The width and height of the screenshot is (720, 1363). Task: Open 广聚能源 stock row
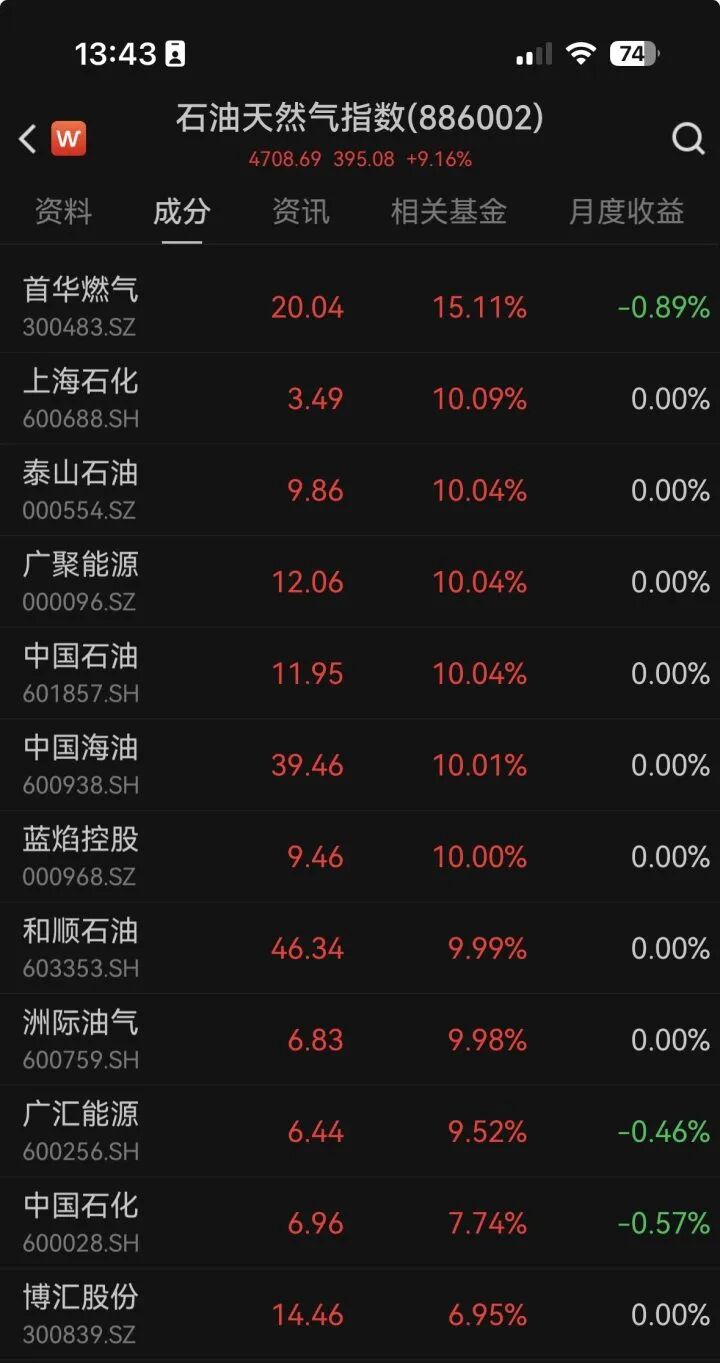pyautogui.click(x=81, y=581)
